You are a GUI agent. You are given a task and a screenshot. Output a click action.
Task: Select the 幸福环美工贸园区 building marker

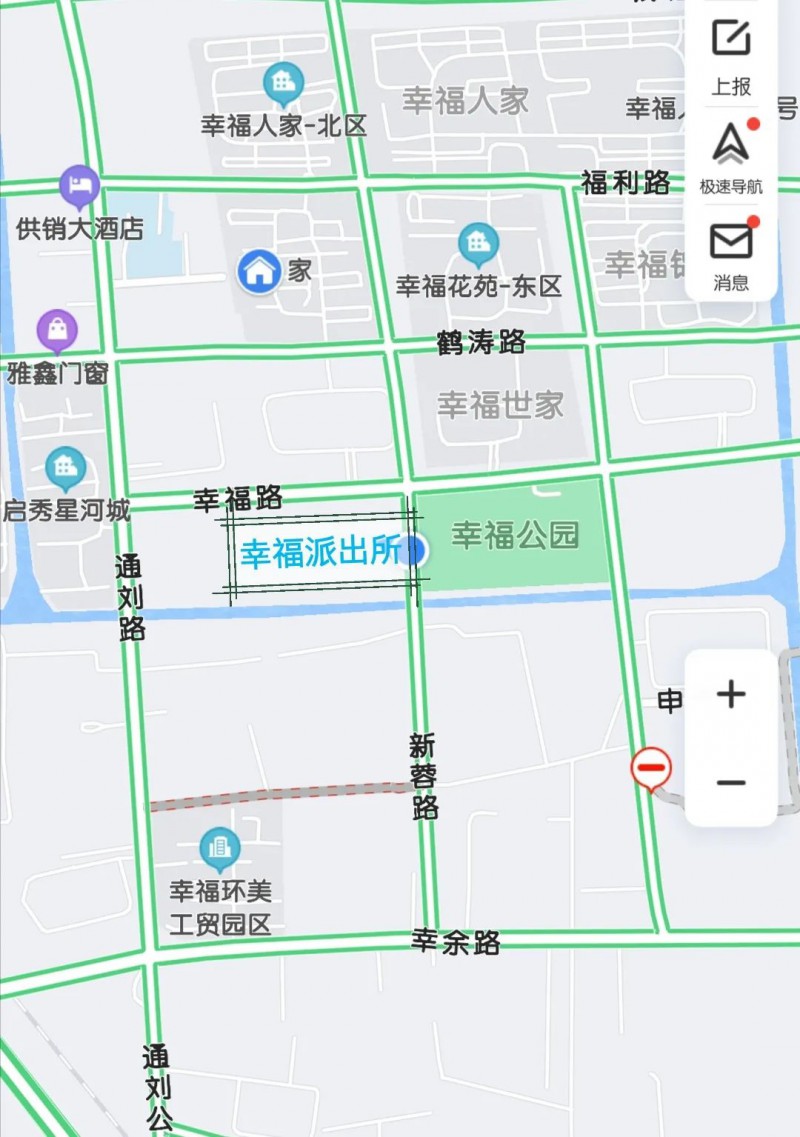tap(219, 850)
